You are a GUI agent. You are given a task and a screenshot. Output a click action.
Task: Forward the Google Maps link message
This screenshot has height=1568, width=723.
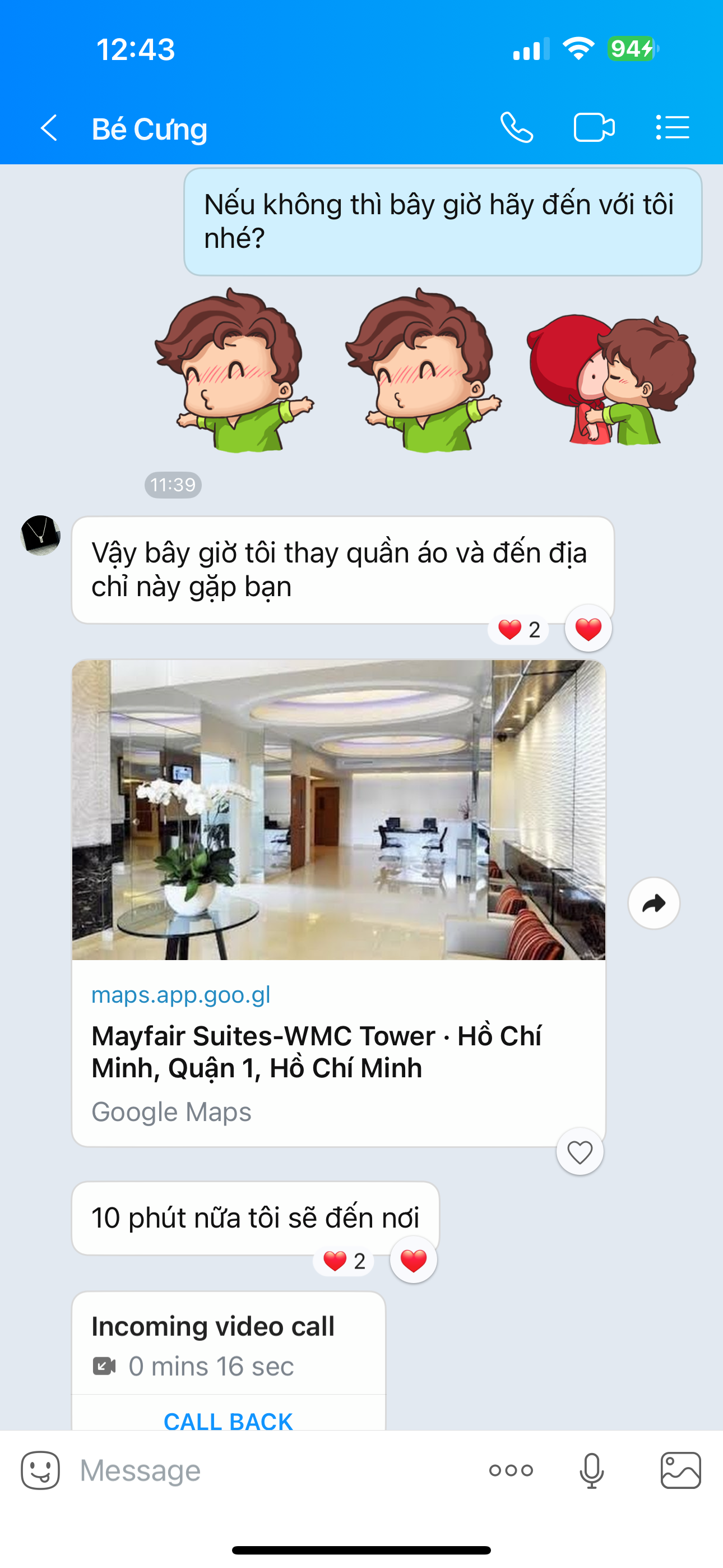coord(654,903)
